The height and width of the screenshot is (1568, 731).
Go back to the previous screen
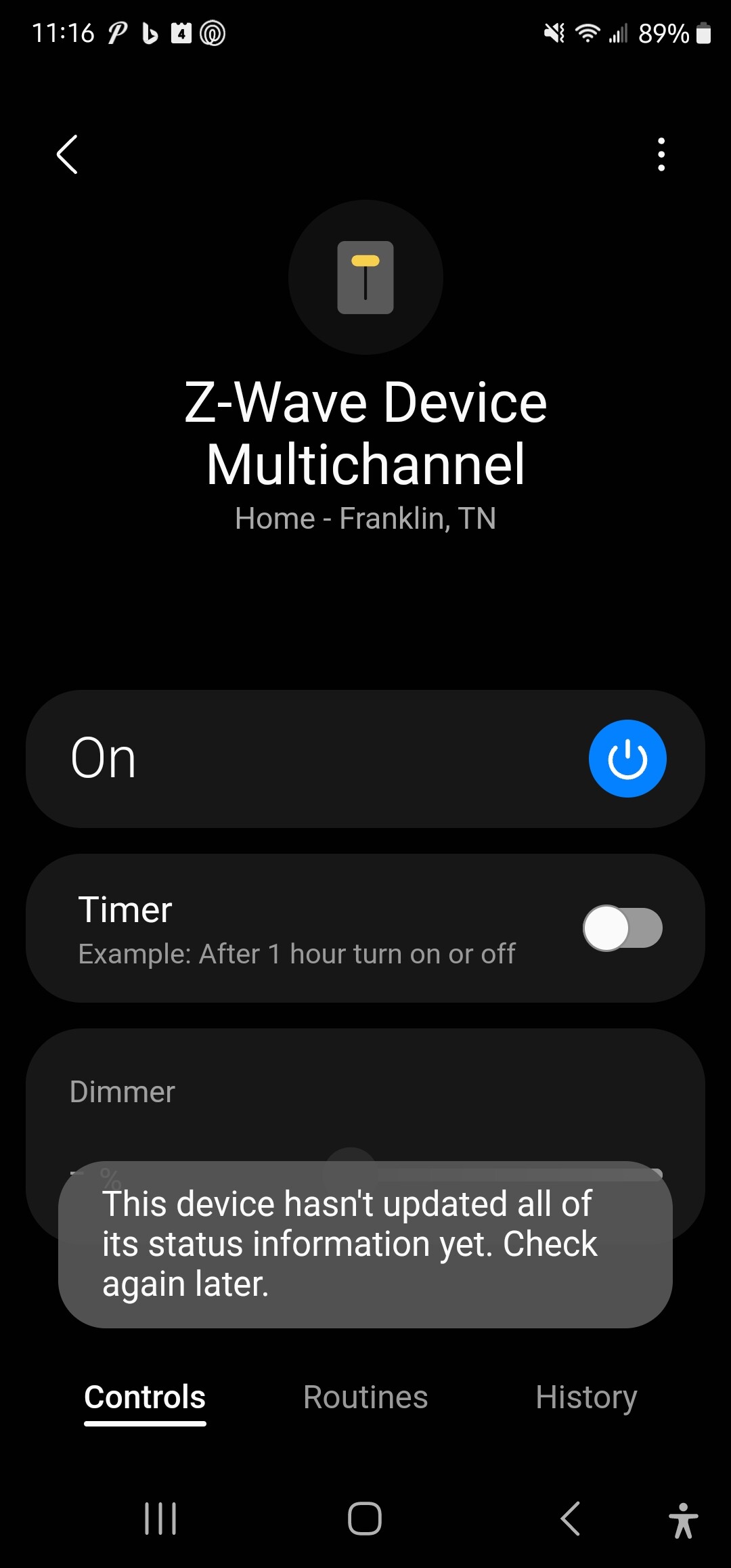click(x=67, y=154)
